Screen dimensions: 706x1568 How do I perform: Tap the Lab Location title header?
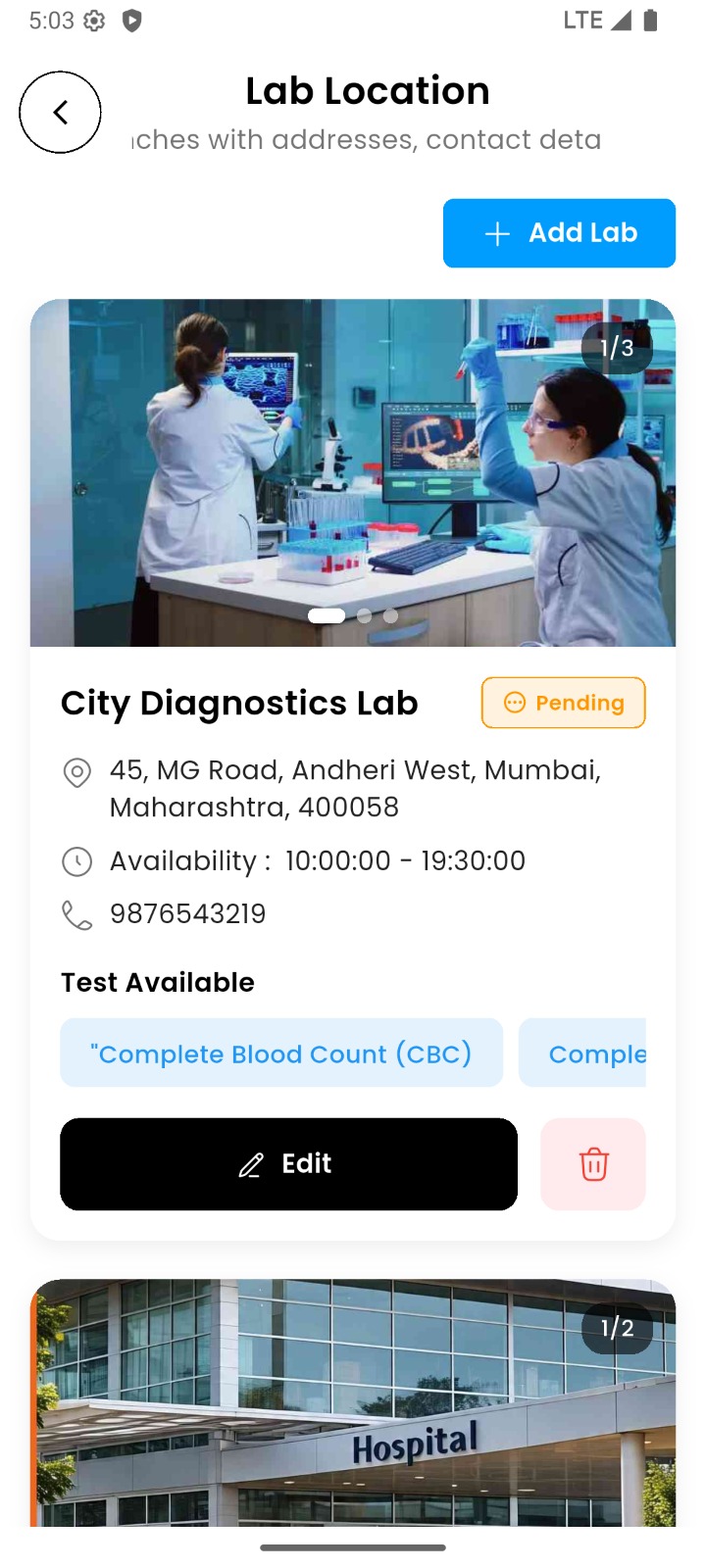[x=368, y=90]
